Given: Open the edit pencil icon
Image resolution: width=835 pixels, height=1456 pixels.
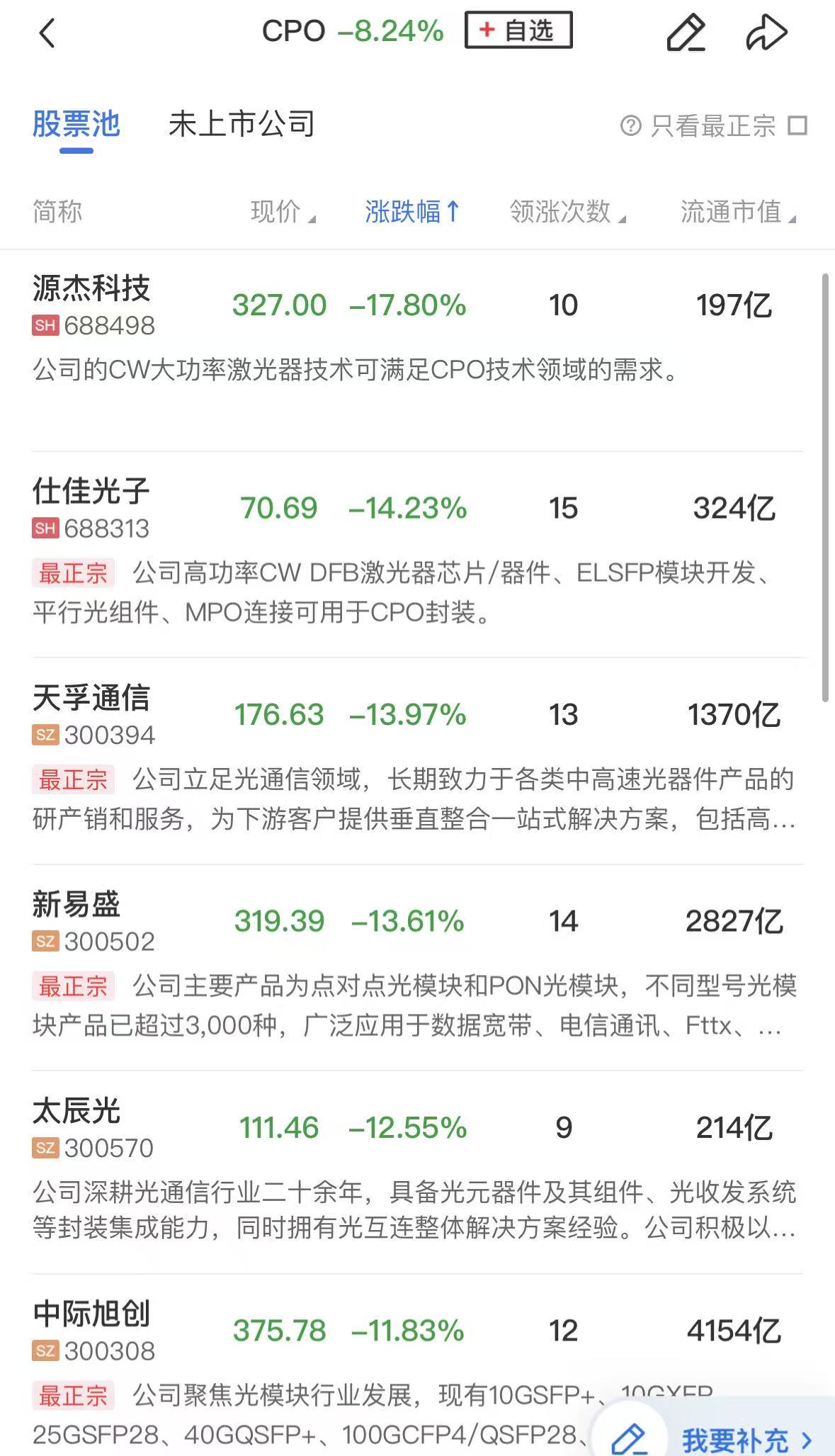Looking at the screenshot, I should (x=686, y=33).
